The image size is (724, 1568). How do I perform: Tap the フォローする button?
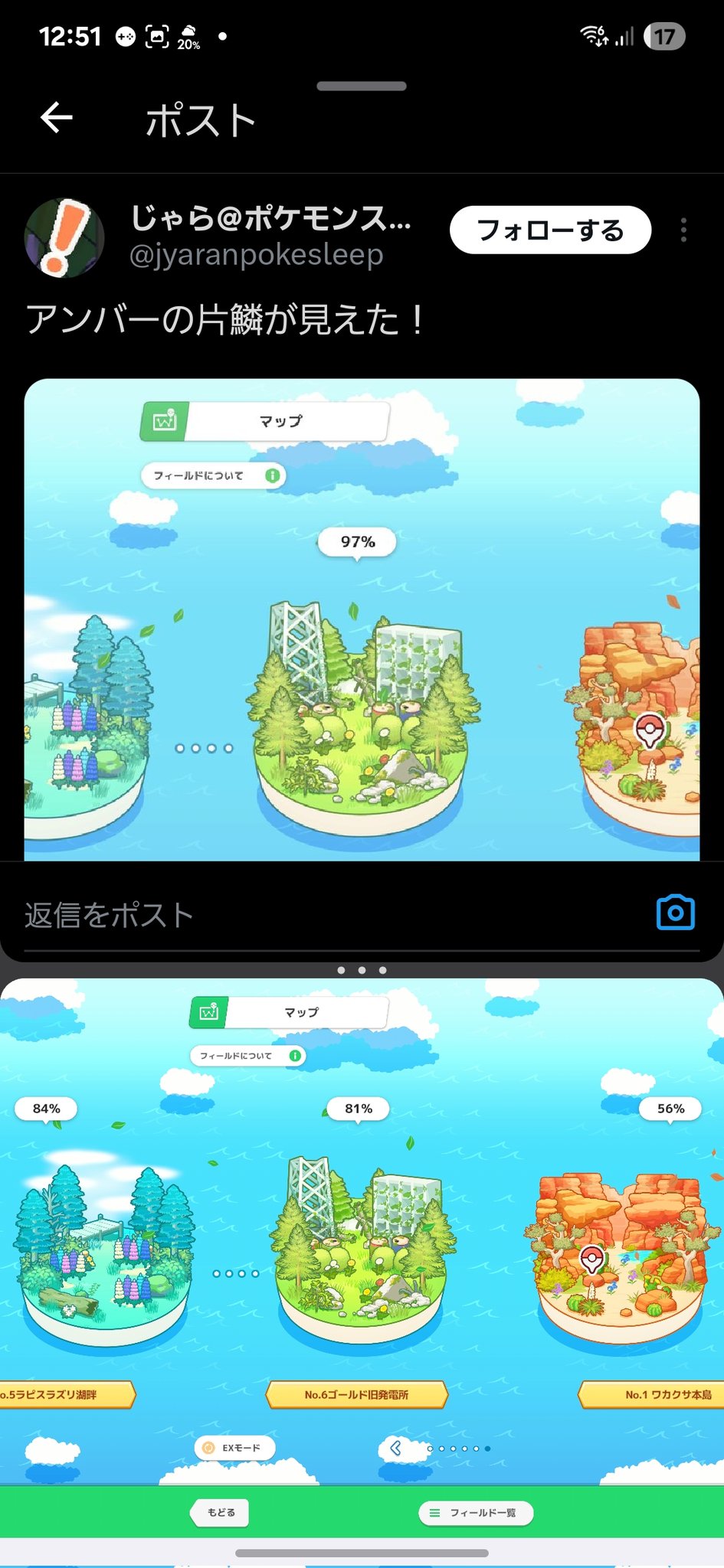(550, 230)
